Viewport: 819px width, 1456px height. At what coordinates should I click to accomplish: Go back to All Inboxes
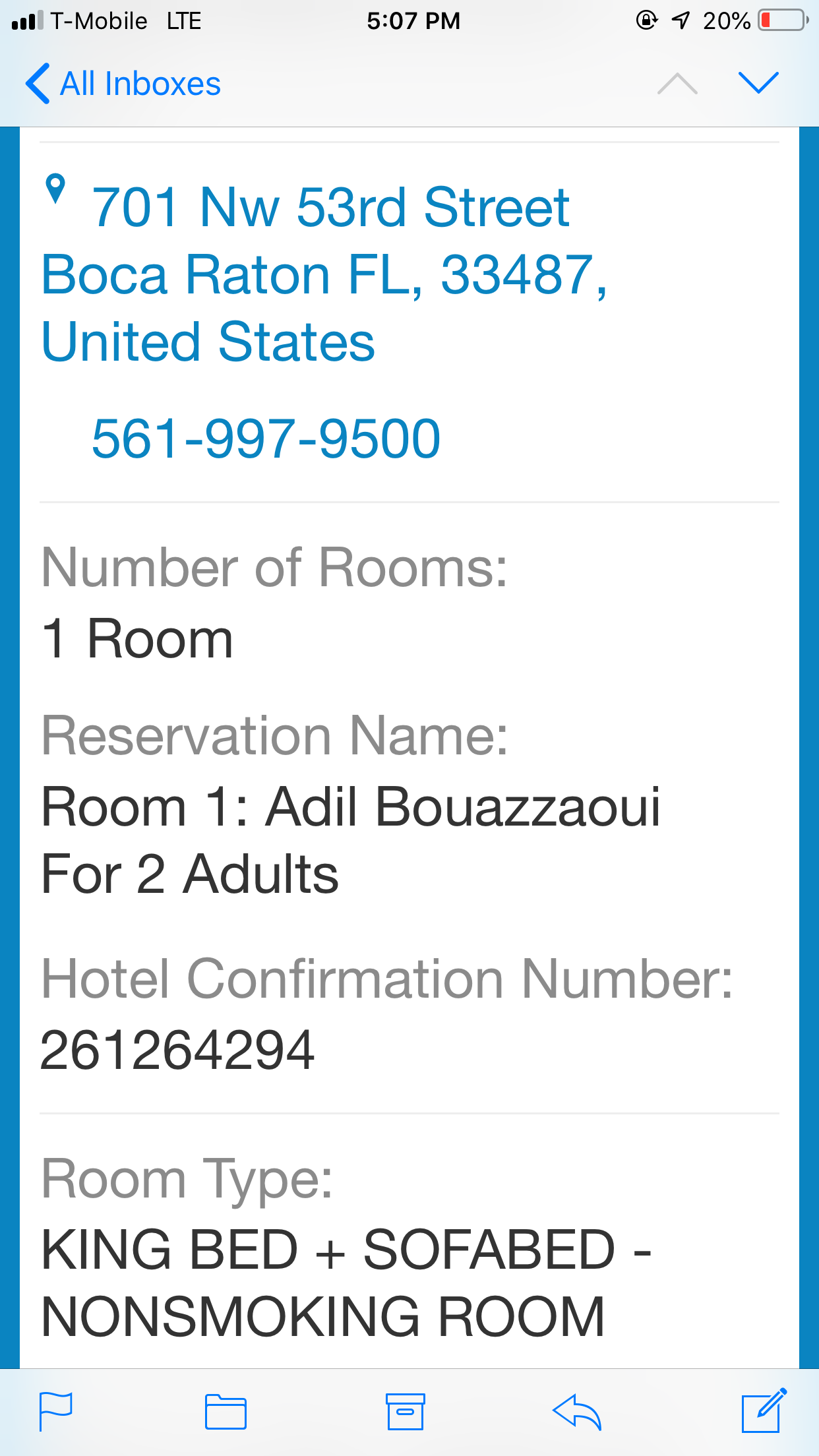point(123,84)
